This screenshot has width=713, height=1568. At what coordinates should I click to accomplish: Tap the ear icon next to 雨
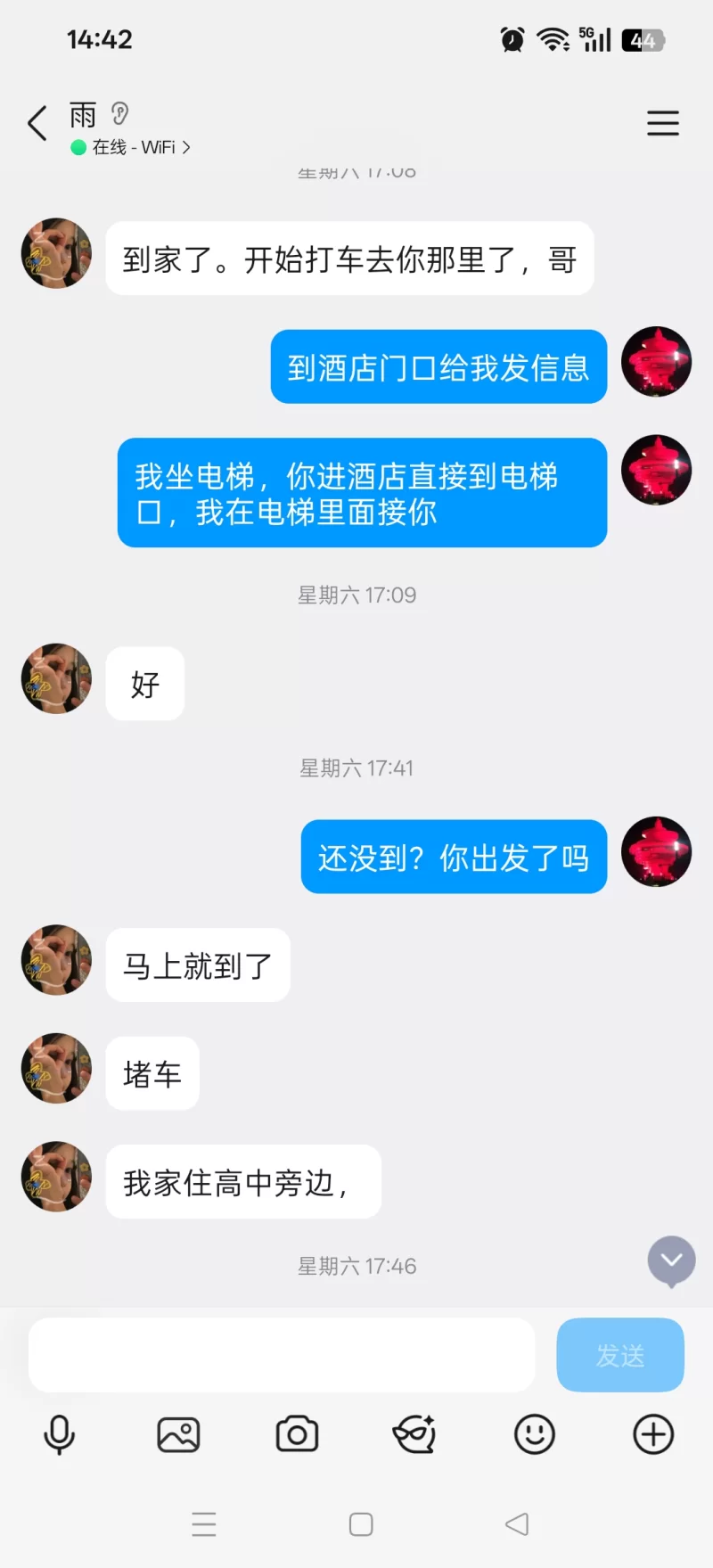120,113
